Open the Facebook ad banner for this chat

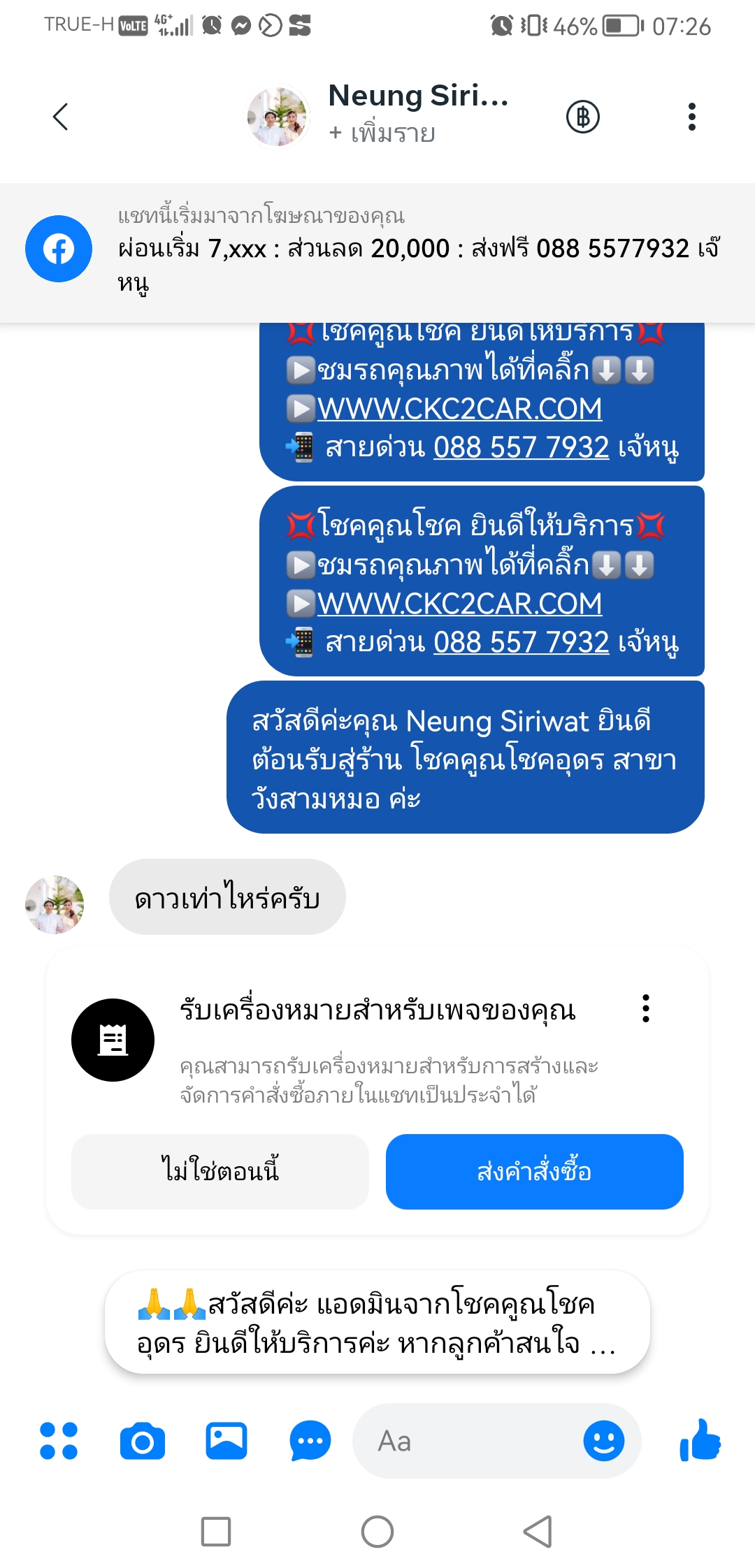pyautogui.click(x=377, y=252)
